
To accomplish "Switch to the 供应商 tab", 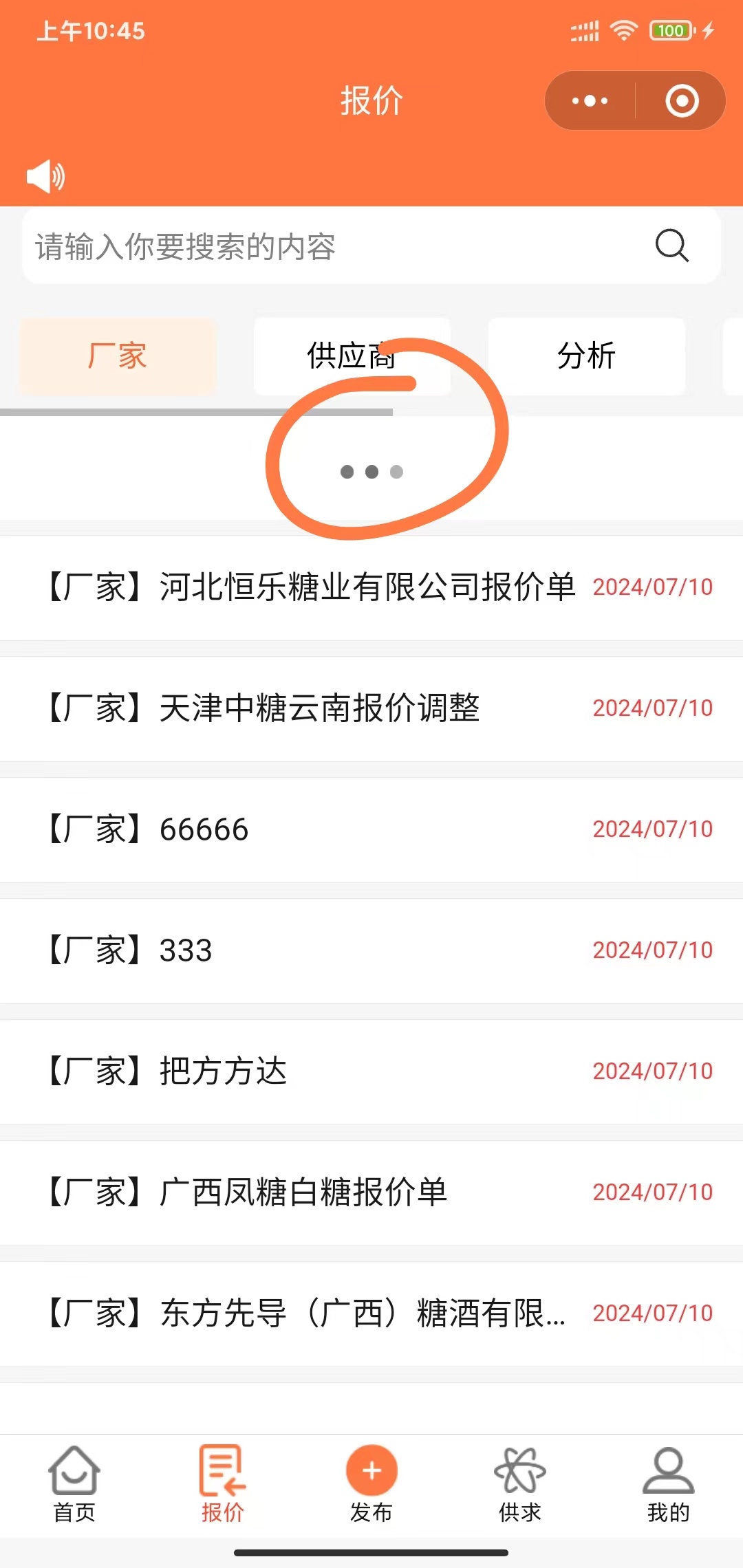I will (x=352, y=356).
